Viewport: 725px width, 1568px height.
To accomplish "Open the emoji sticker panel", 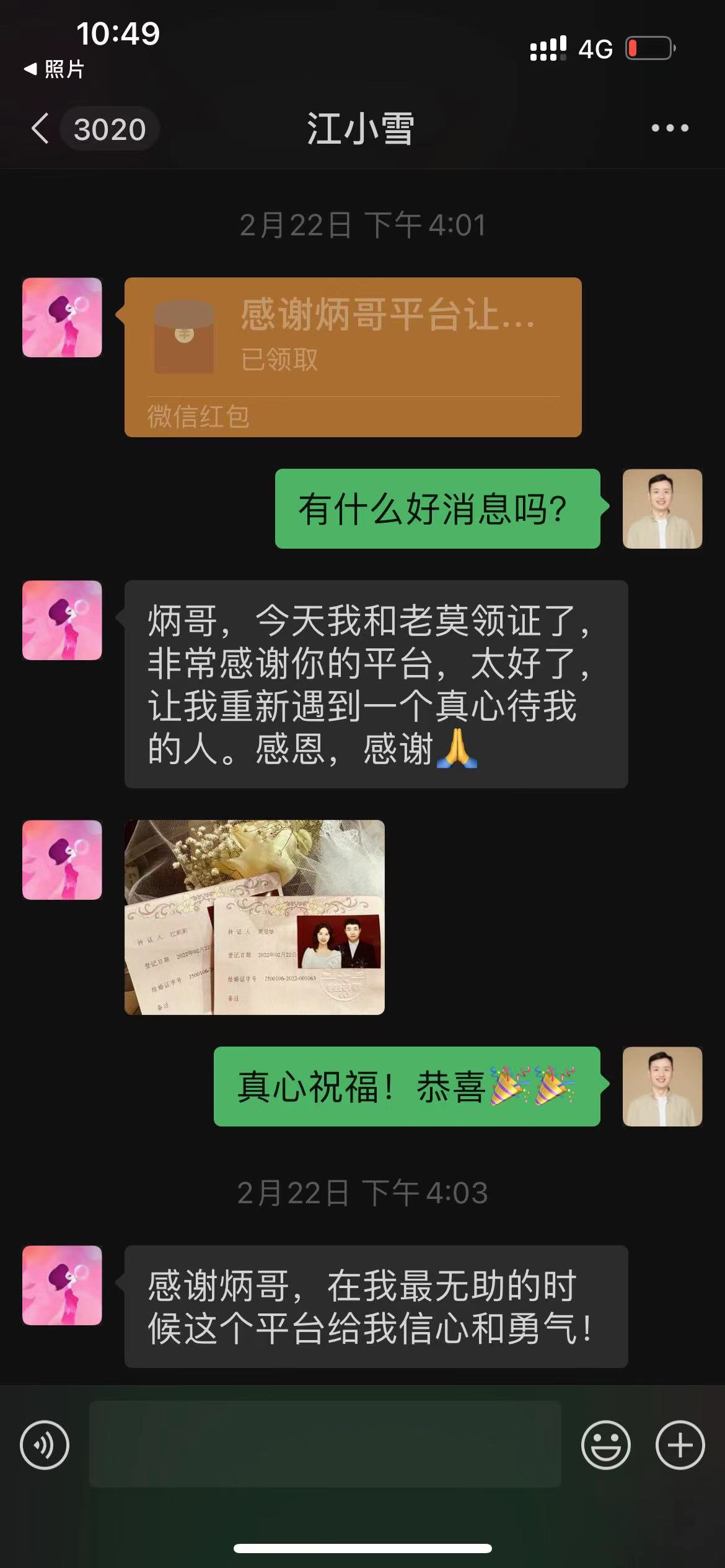I will 605,1445.
